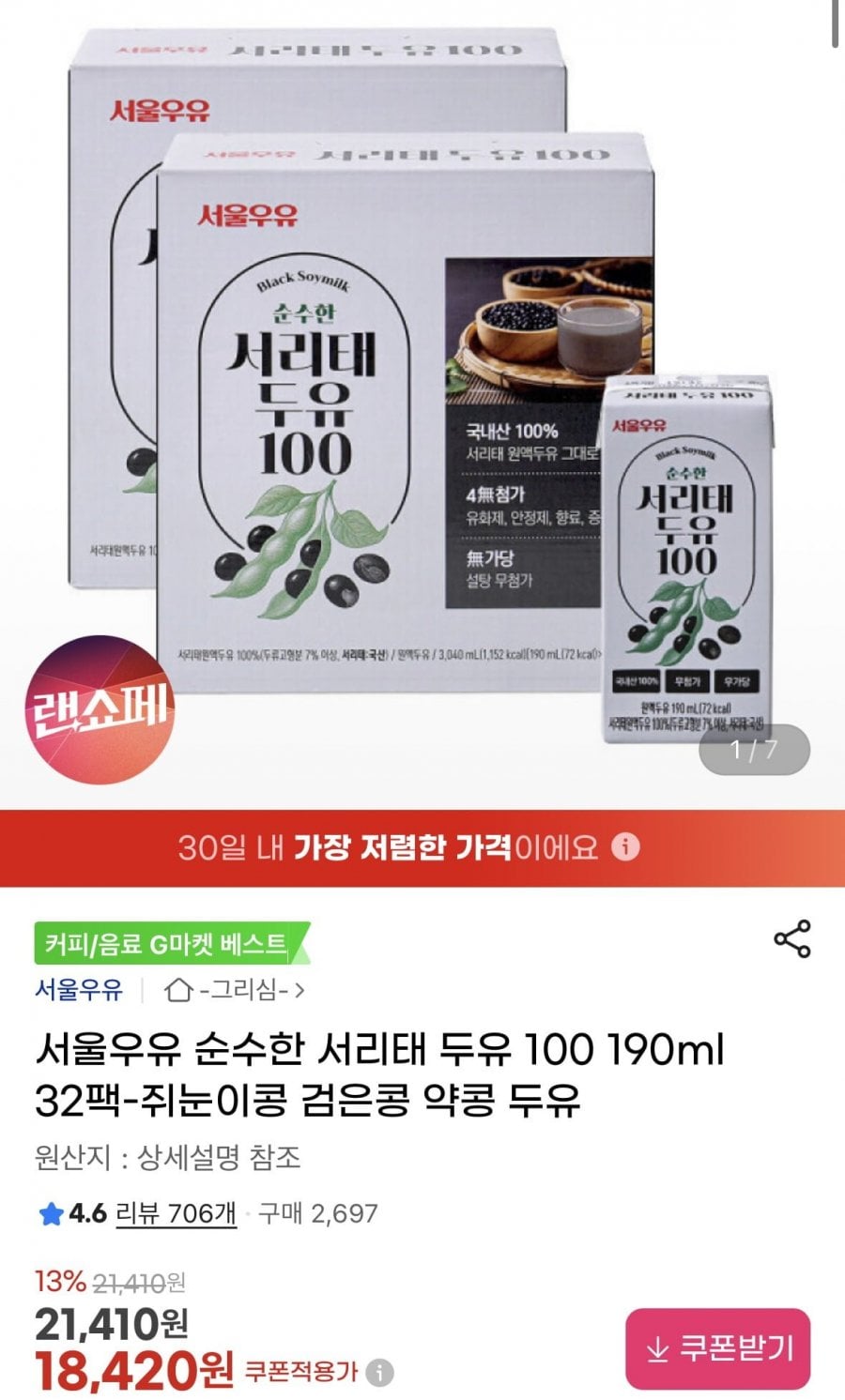This screenshot has height=1400, width=845.
Task: Tap the 쿠폰받기 coupon download button
Action: [718, 1348]
